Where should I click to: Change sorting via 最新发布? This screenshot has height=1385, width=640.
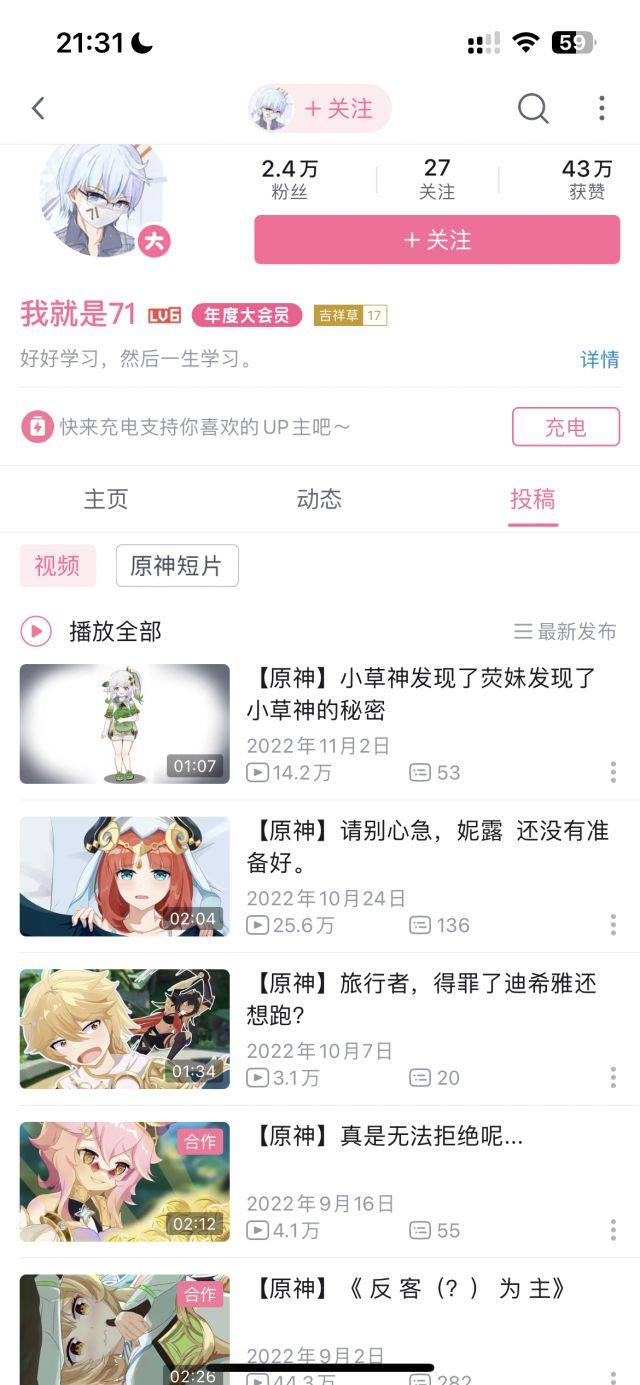click(565, 631)
